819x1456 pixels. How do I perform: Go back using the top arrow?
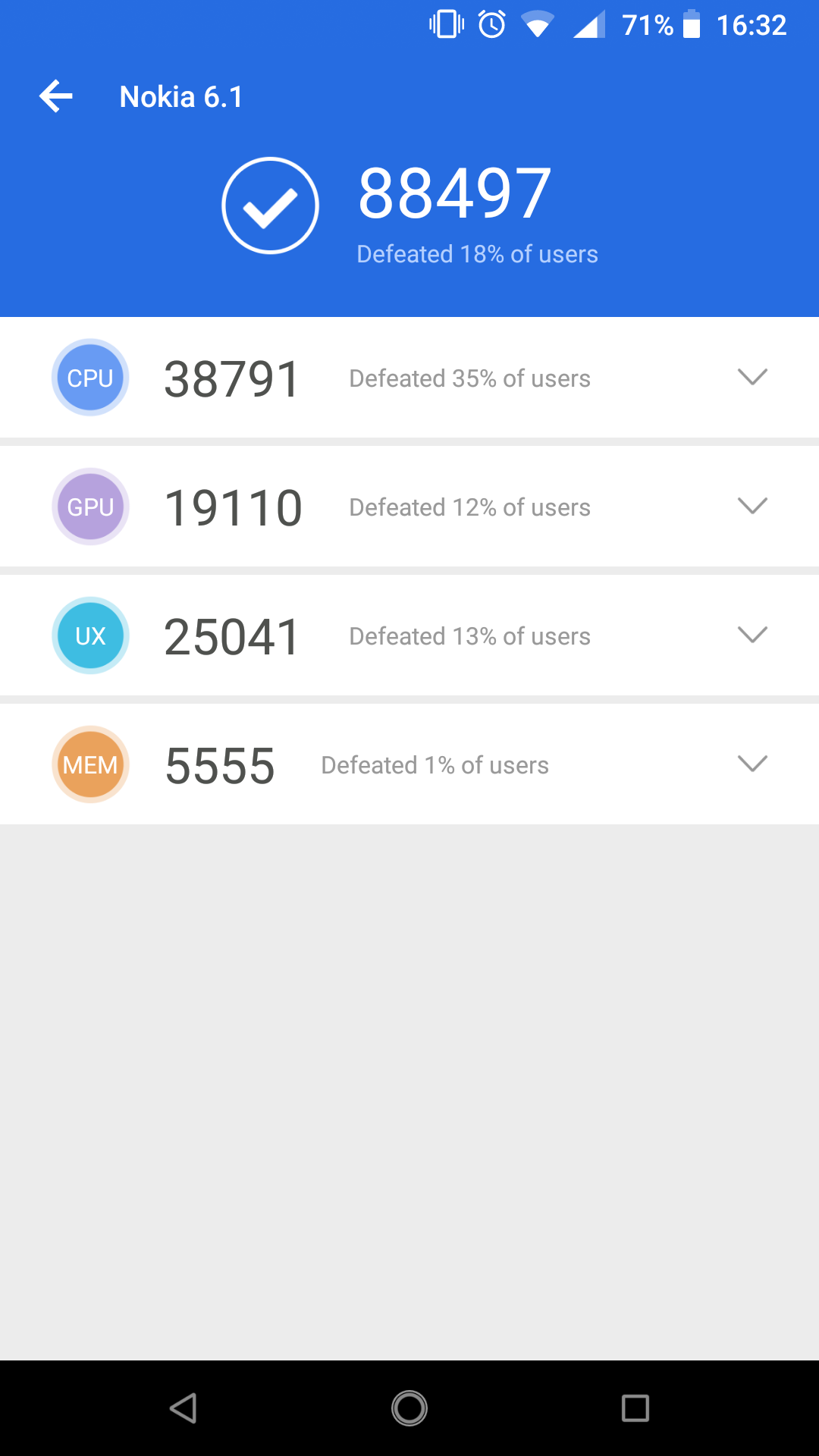point(56,96)
